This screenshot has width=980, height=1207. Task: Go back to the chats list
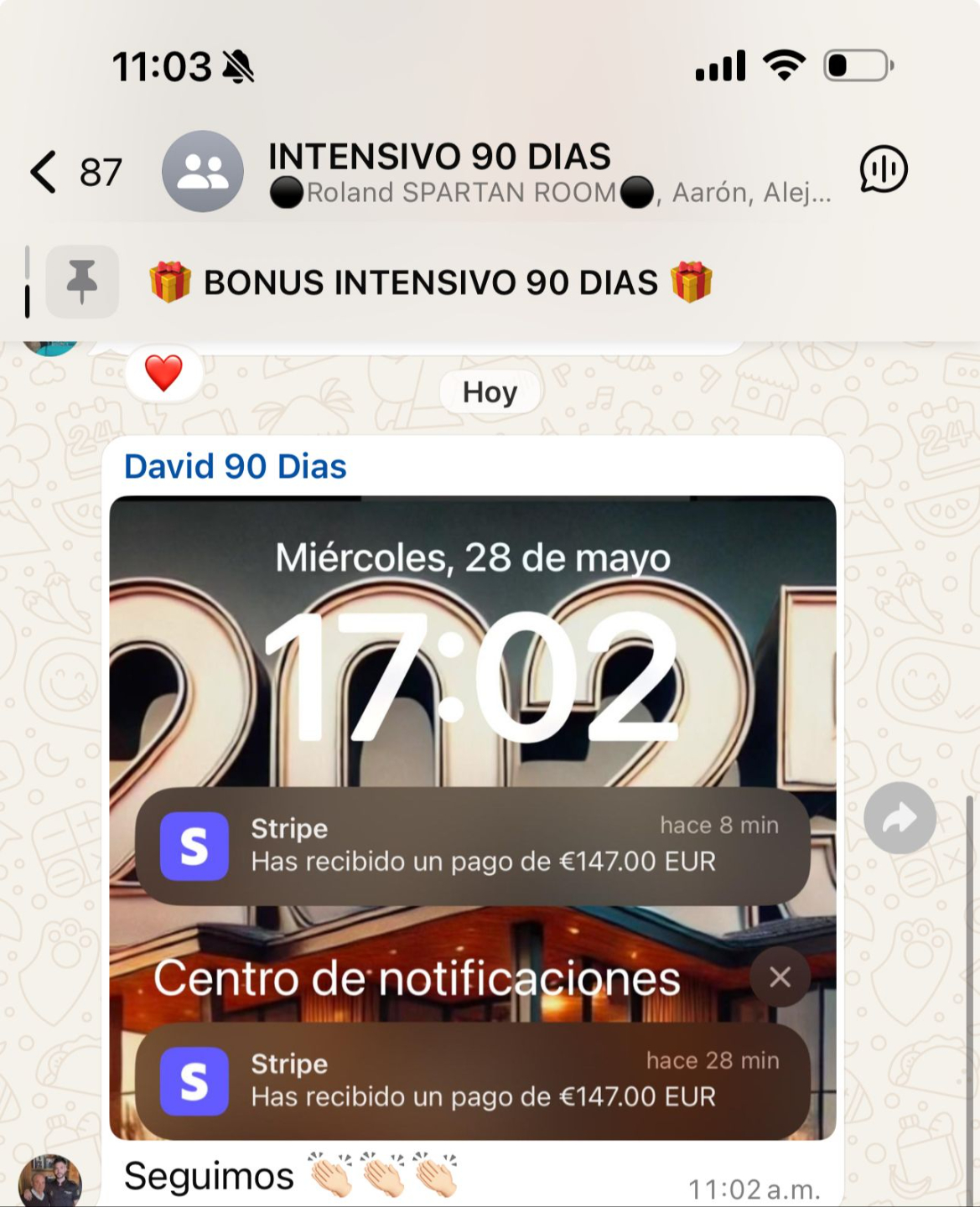(74, 172)
